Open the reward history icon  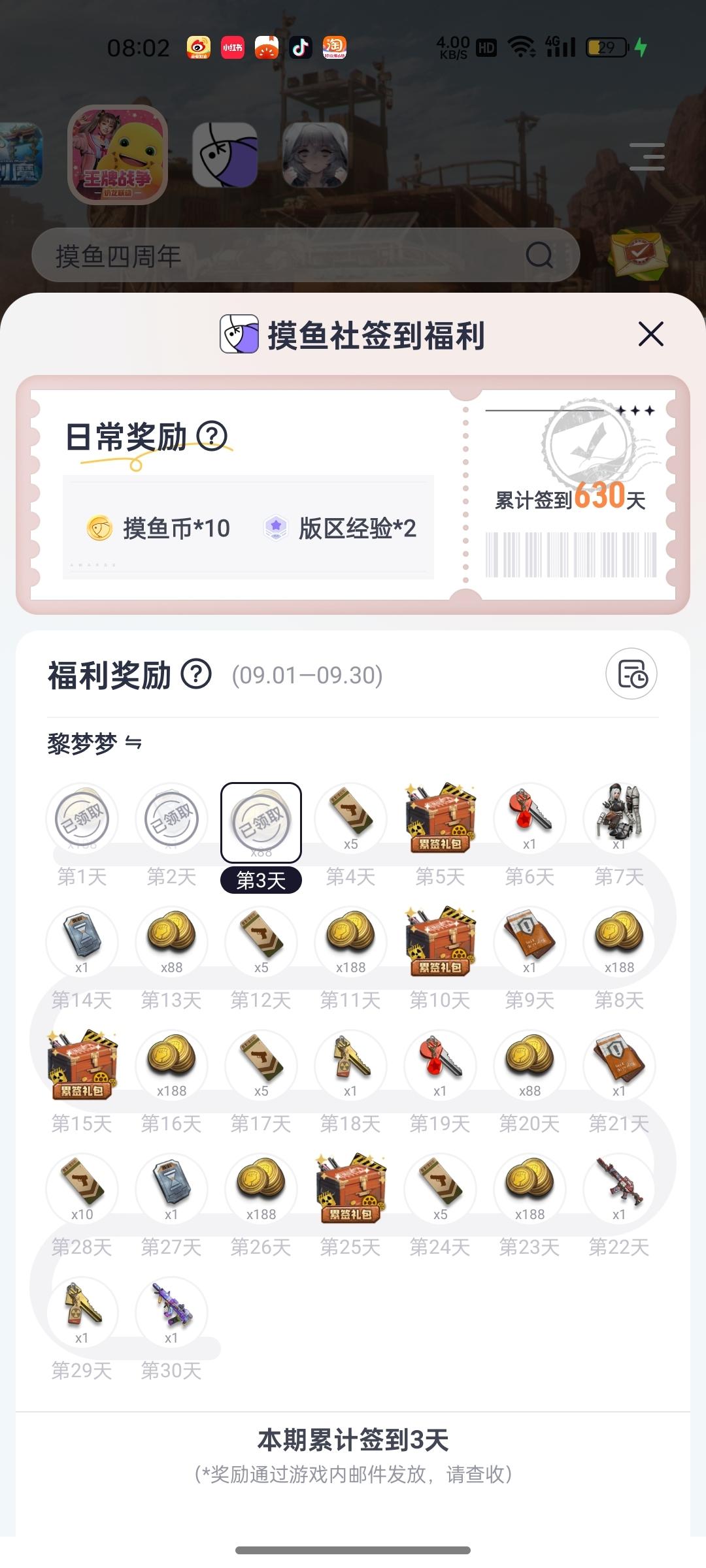(631, 674)
